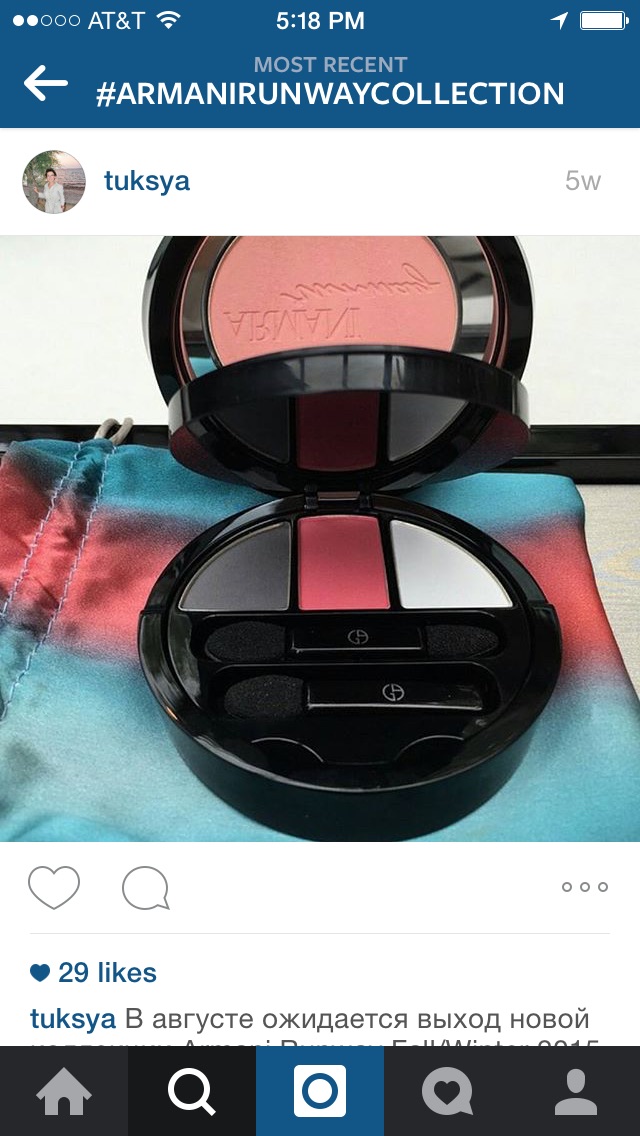Open the three-dot post options menu
The width and height of the screenshot is (640, 1136).
[x=584, y=887]
